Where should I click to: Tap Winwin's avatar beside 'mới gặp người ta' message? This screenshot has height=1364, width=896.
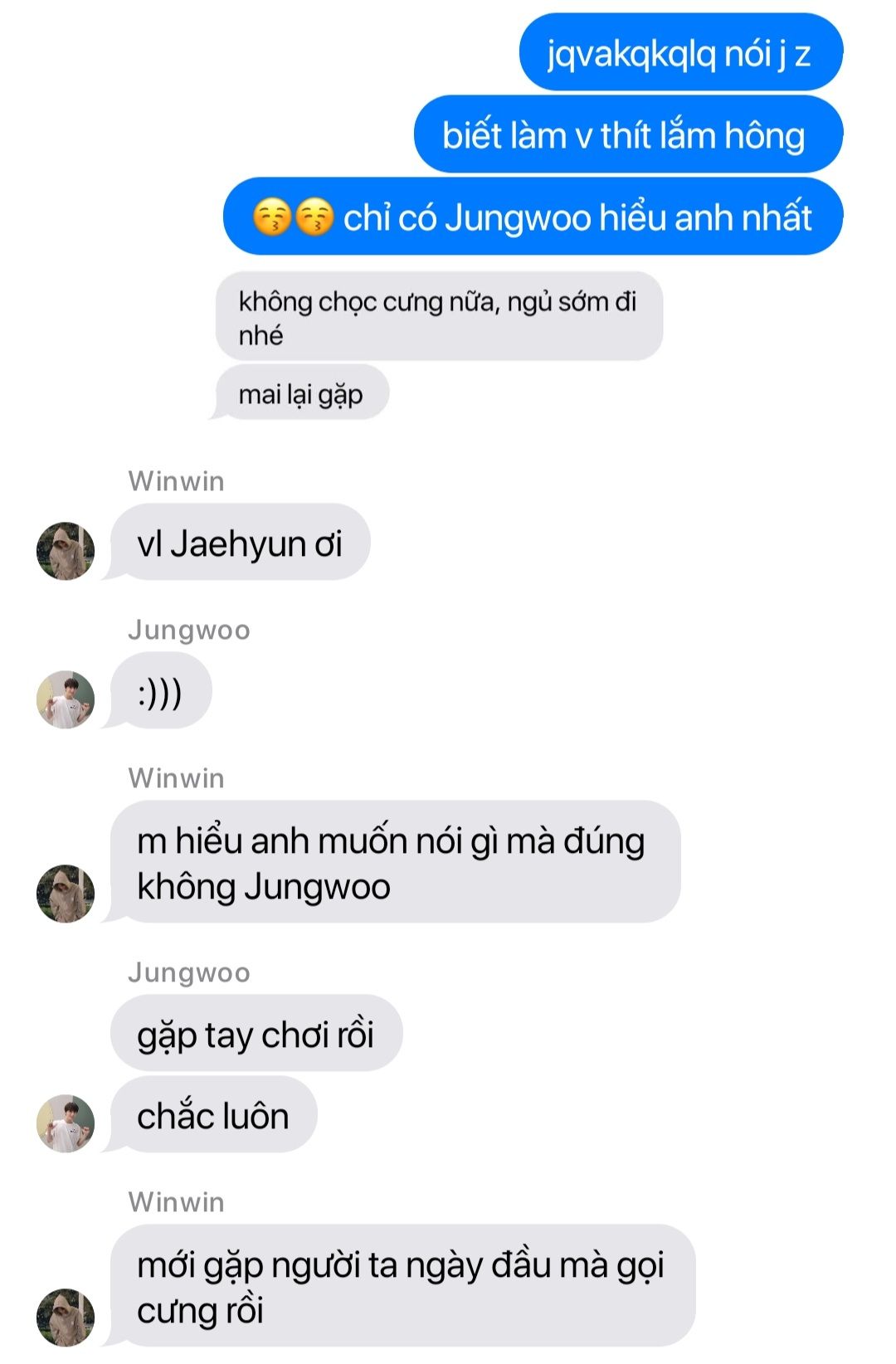66,1317
